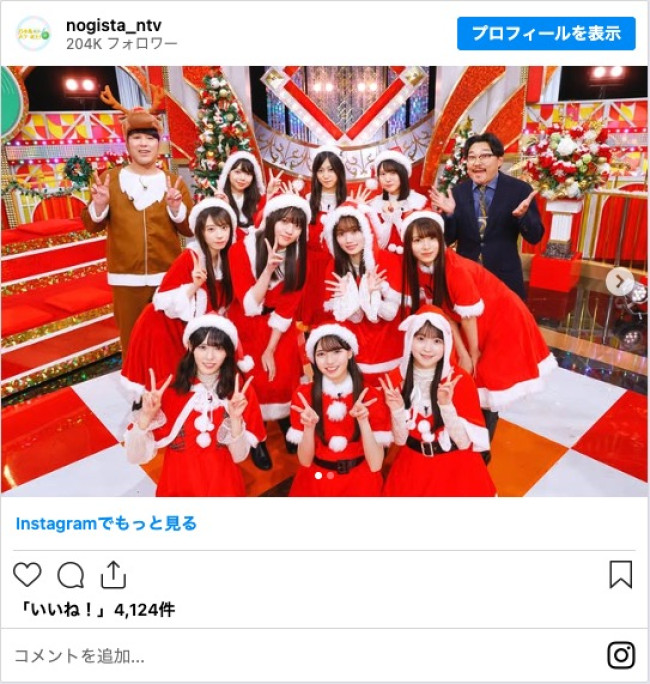650x684 pixels.
Task: Open the nogista_ntv profile name
Action: 115,24
